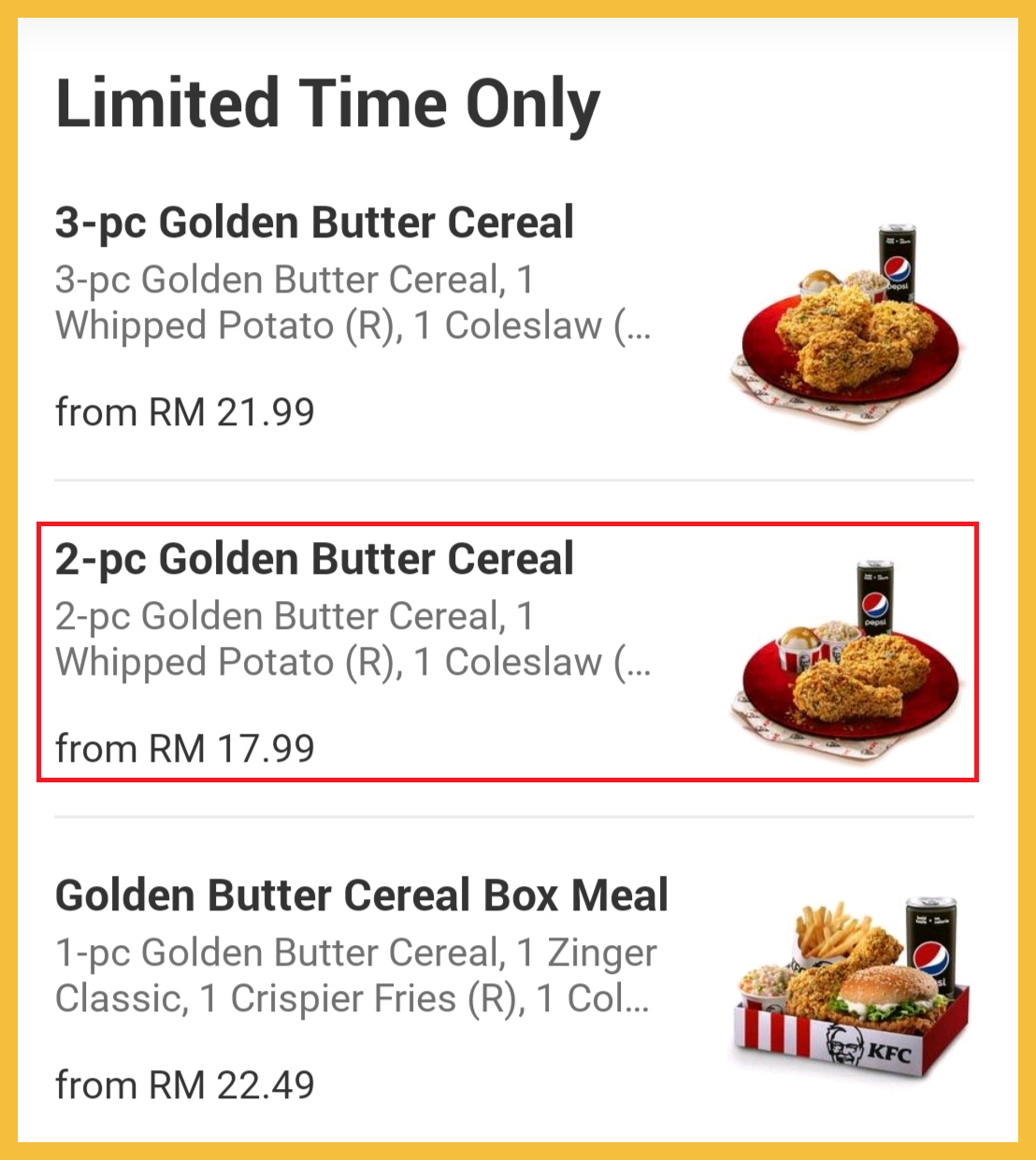View the Golden Butter Cereal Box Meal

362,895
